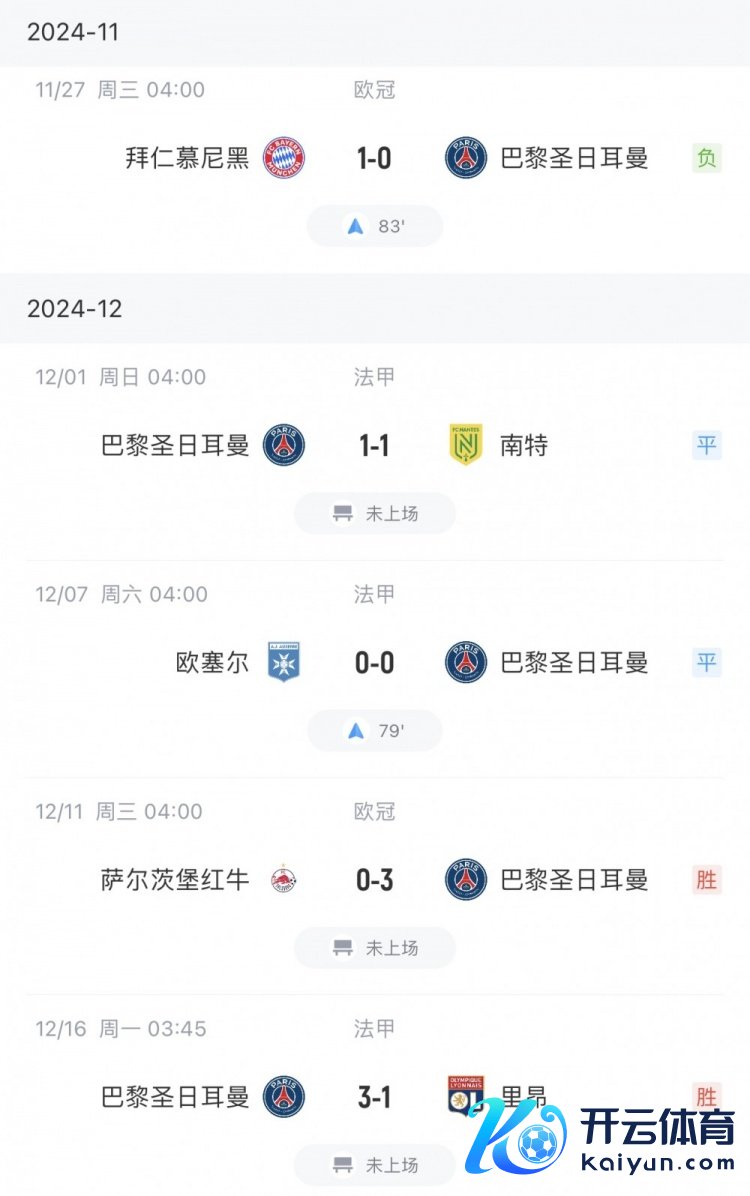This screenshot has height=1196, width=750.
Task: Open the Salzburg 0-3 PSG match
Action: tap(375, 886)
